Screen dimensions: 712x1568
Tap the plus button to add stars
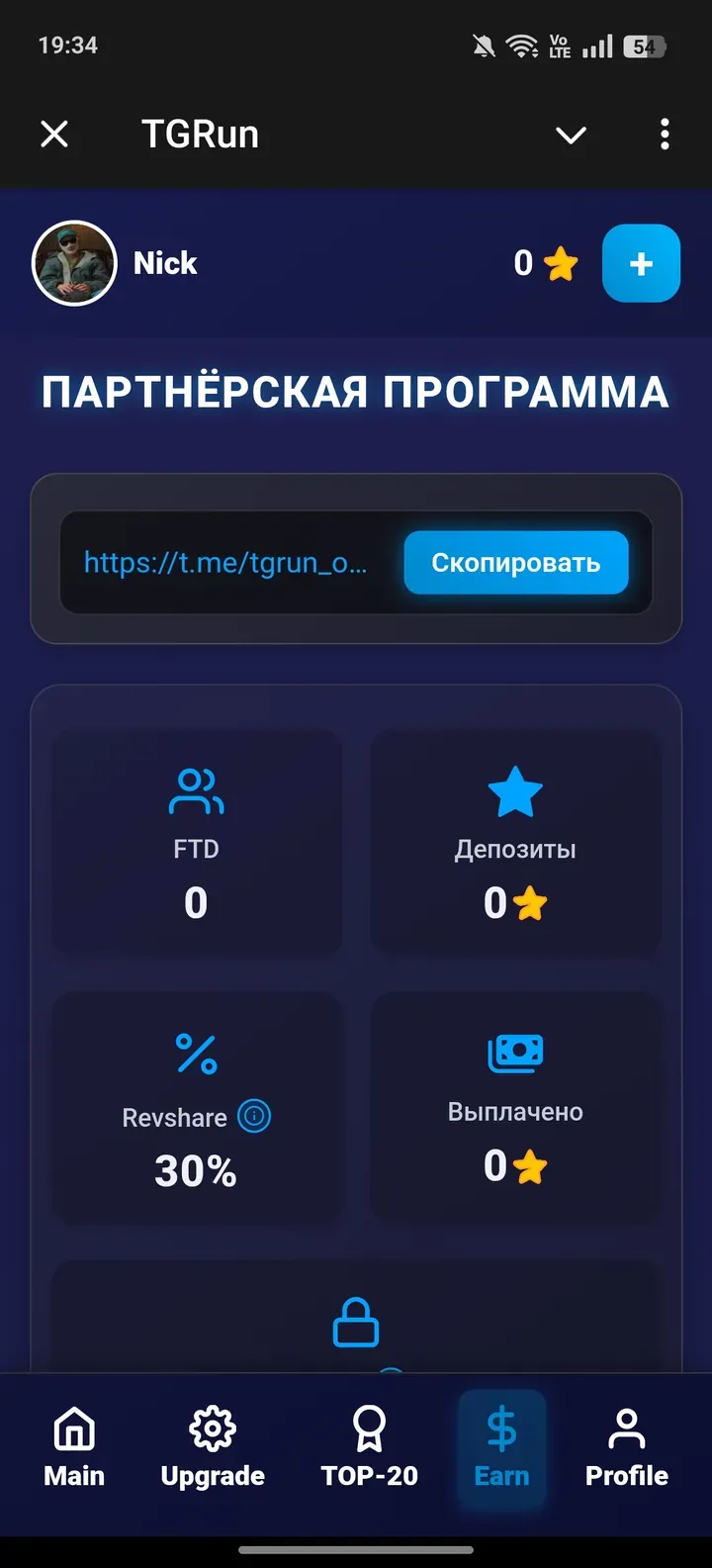pos(641,263)
